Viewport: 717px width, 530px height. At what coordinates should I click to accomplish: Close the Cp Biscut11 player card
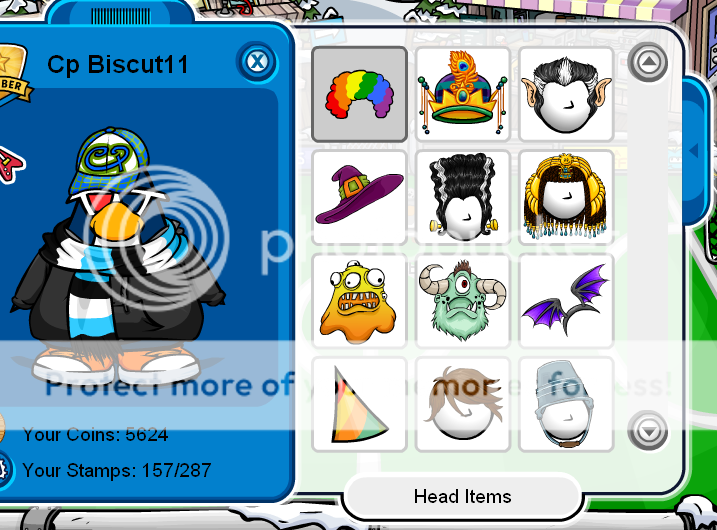[257, 62]
